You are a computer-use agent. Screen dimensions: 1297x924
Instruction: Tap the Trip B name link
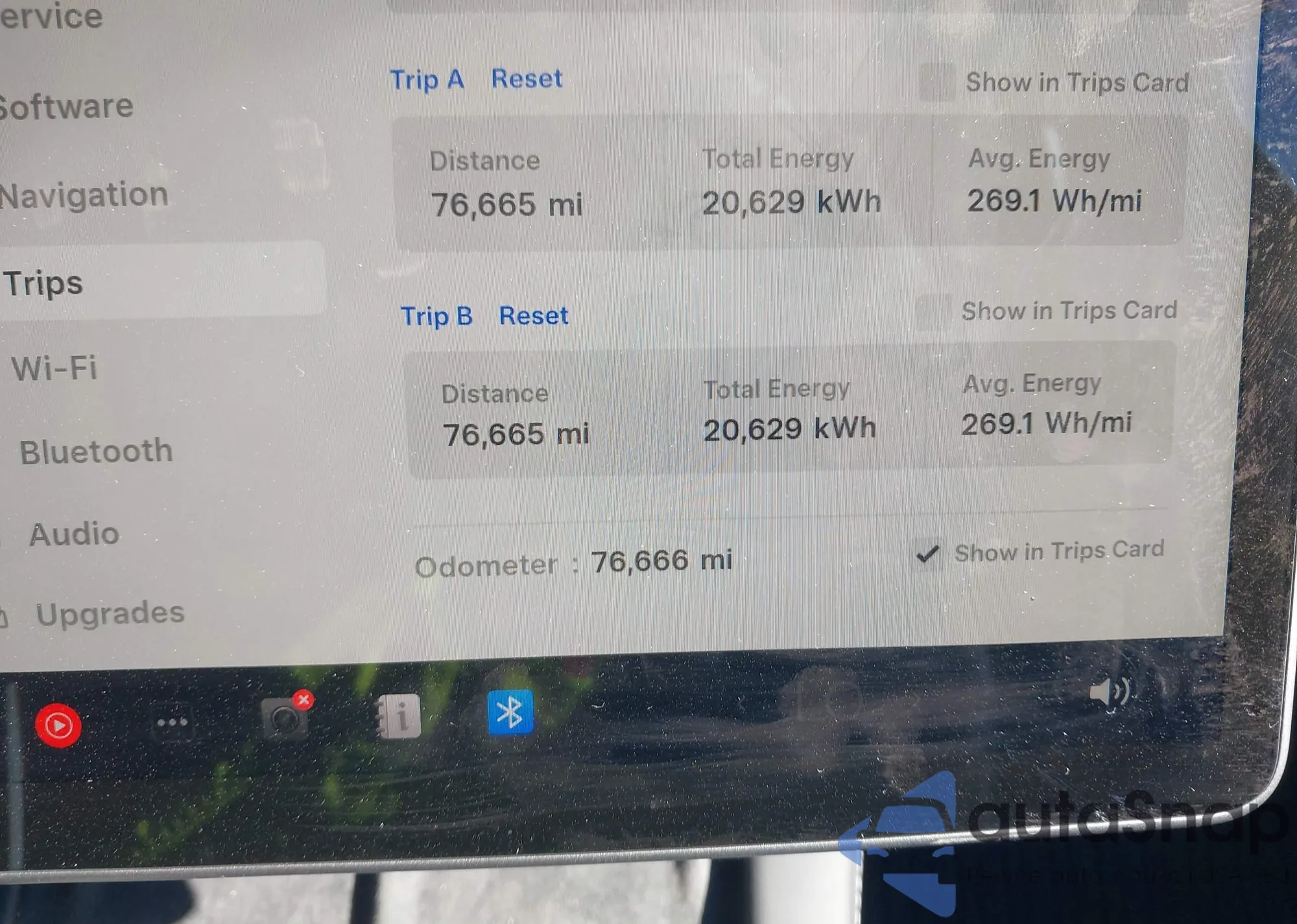click(x=436, y=316)
